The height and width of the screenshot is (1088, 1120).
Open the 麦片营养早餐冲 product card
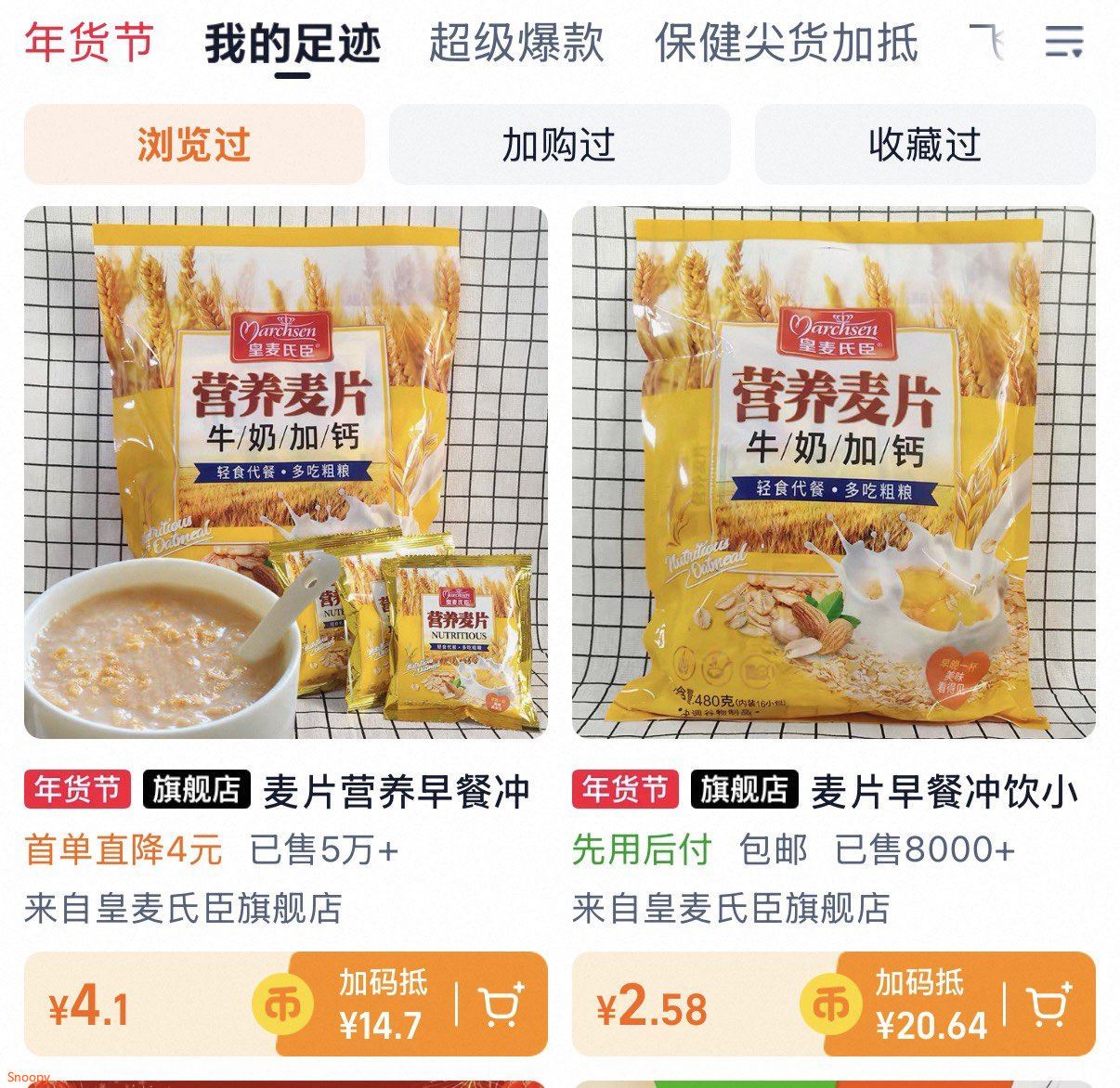click(x=285, y=472)
